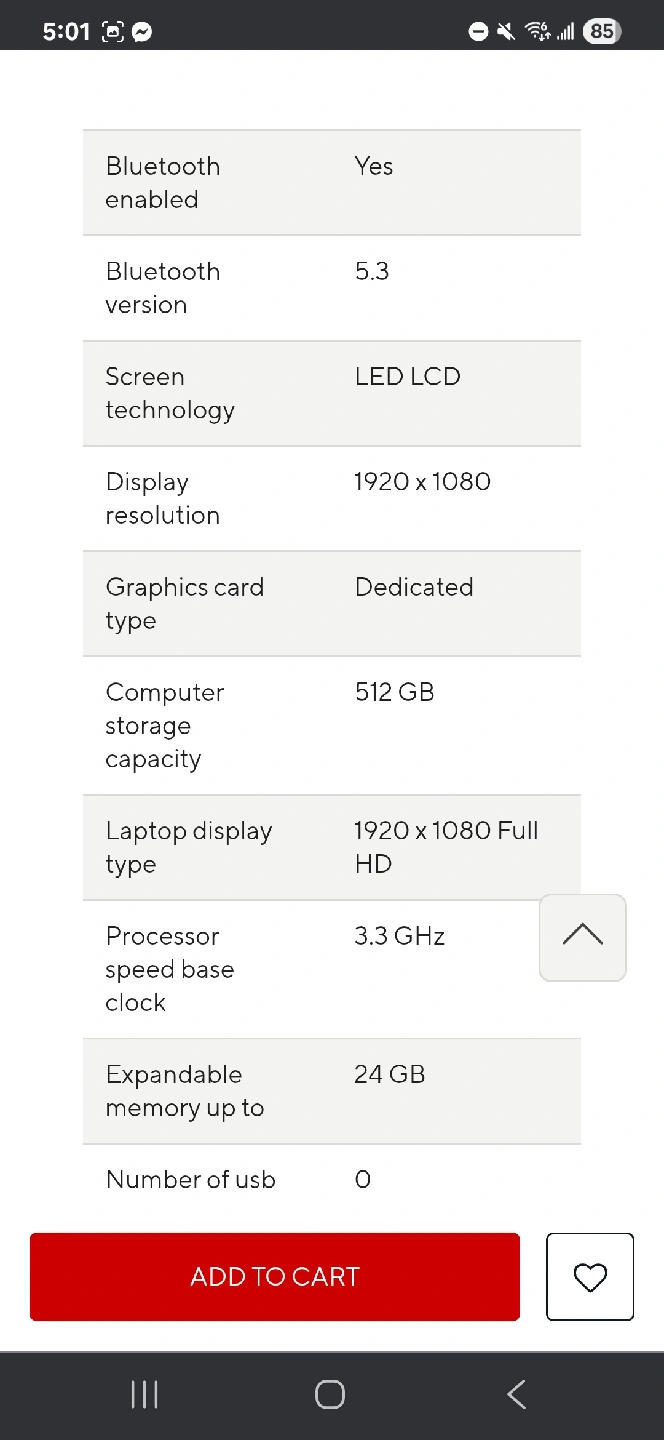Go back using the system back button
Viewport: 664px width, 1440px height.
click(516, 1394)
